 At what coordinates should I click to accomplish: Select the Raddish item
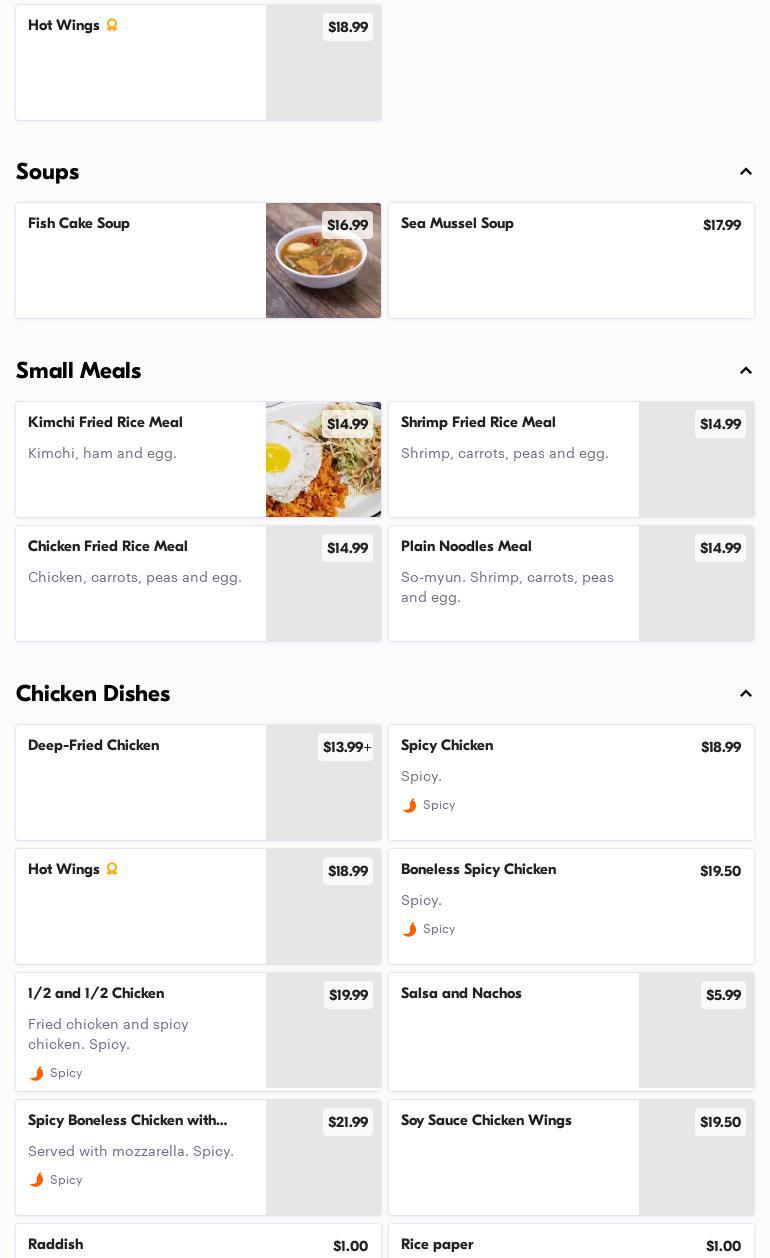198,1244
